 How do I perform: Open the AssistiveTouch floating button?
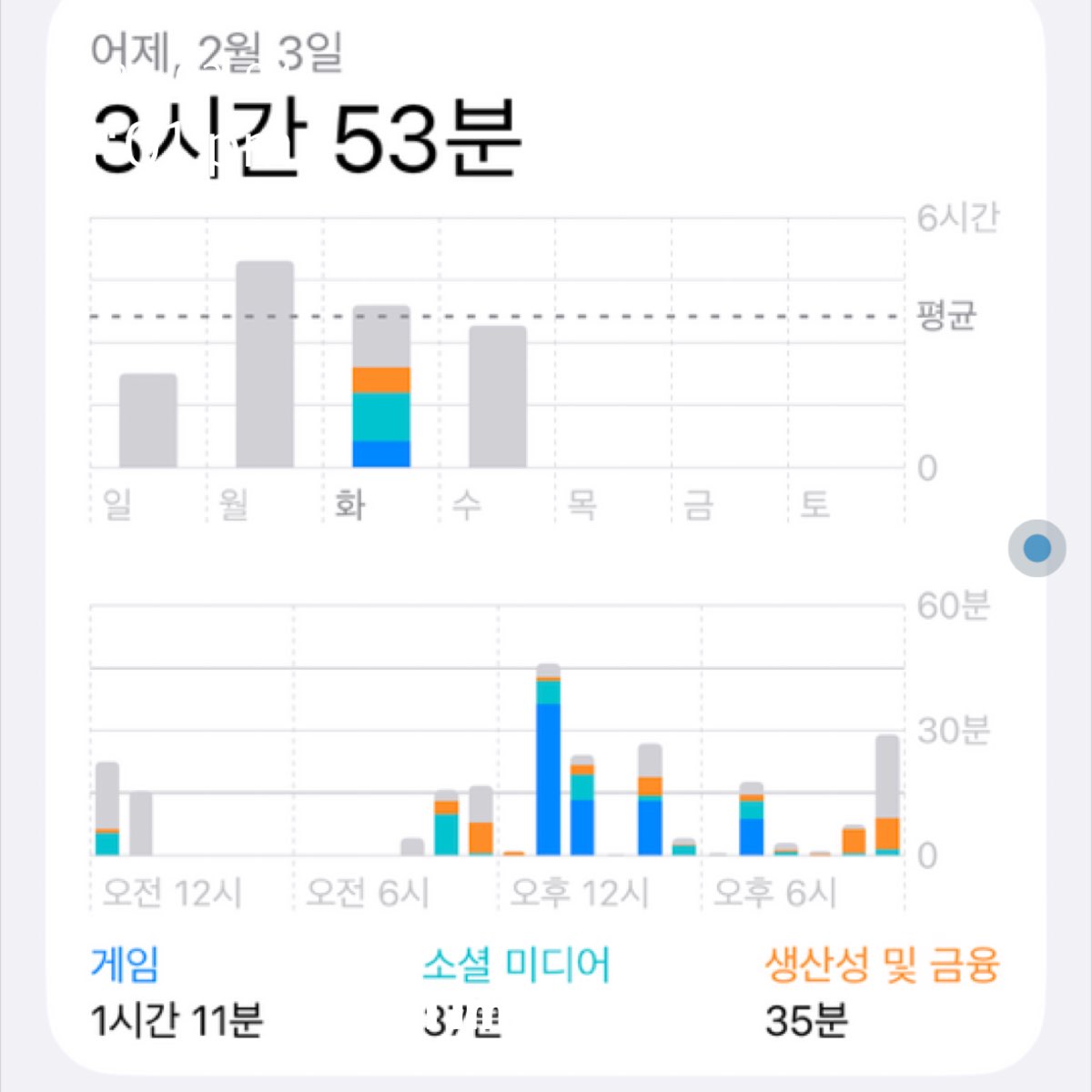(x=1036, y=548)
